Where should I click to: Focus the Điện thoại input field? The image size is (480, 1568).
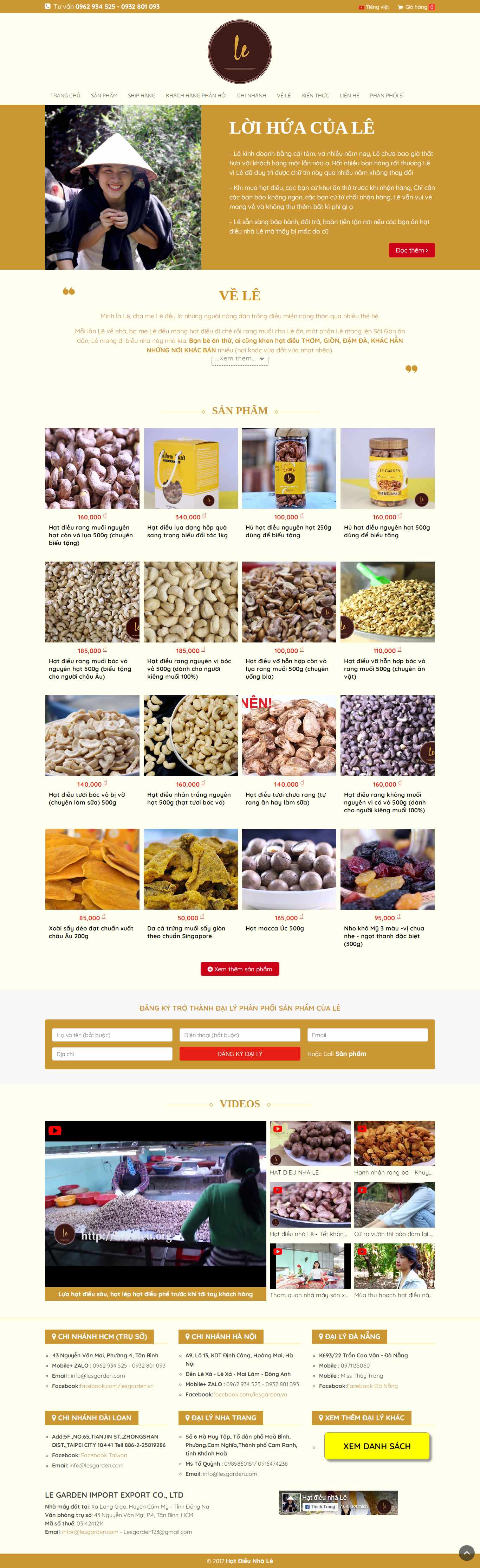(x=240, y=1035)
